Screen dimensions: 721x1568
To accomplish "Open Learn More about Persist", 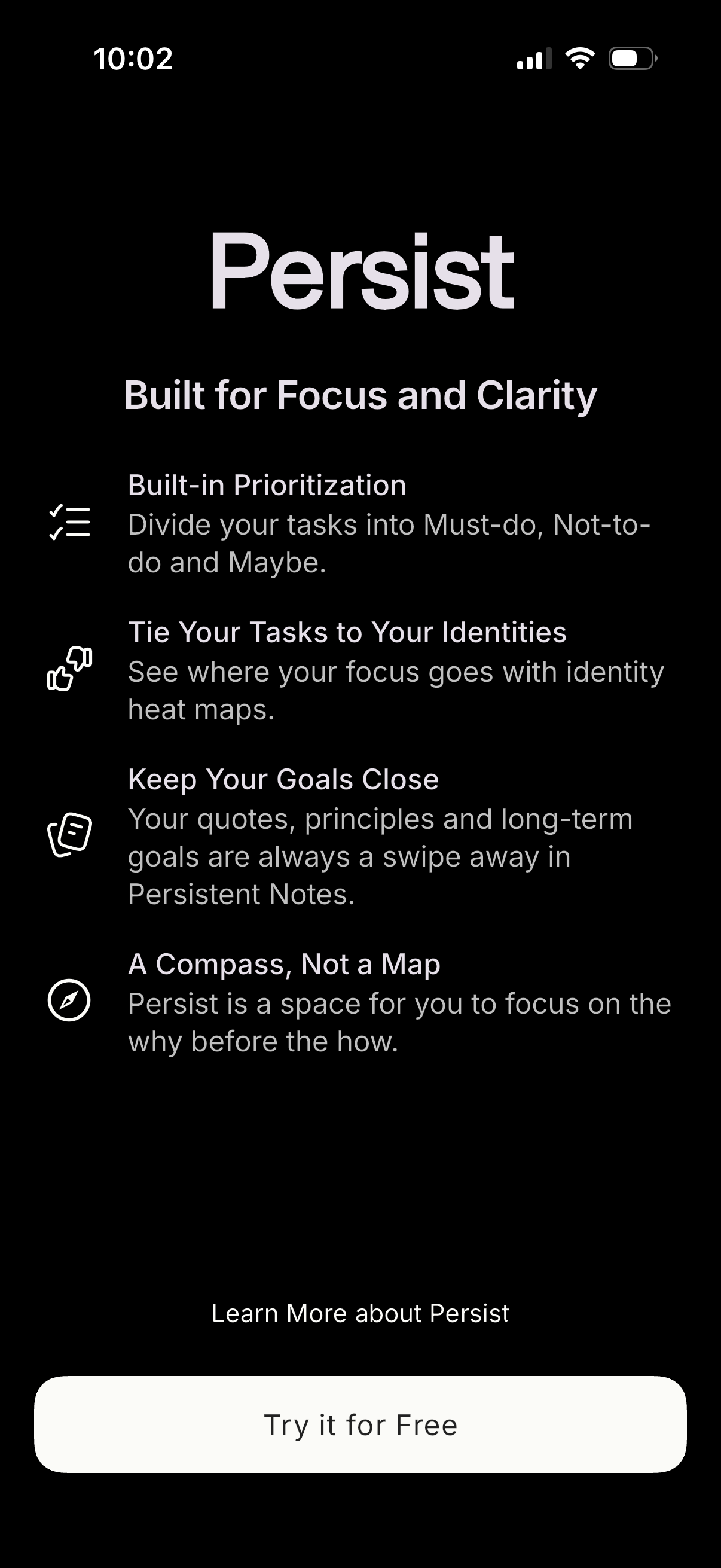I will coord(360,1314).
